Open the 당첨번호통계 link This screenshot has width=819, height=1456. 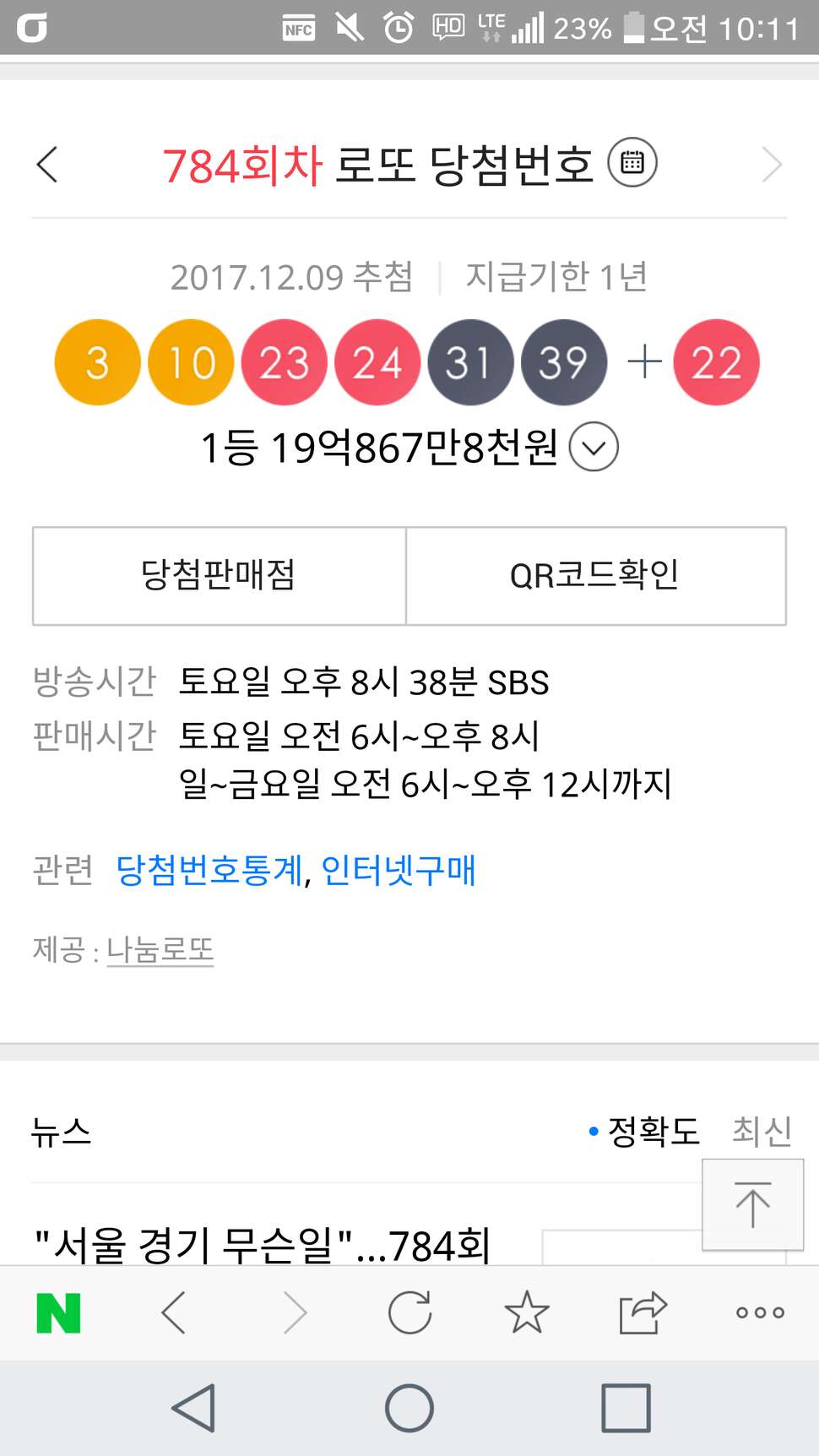(209, 870)
